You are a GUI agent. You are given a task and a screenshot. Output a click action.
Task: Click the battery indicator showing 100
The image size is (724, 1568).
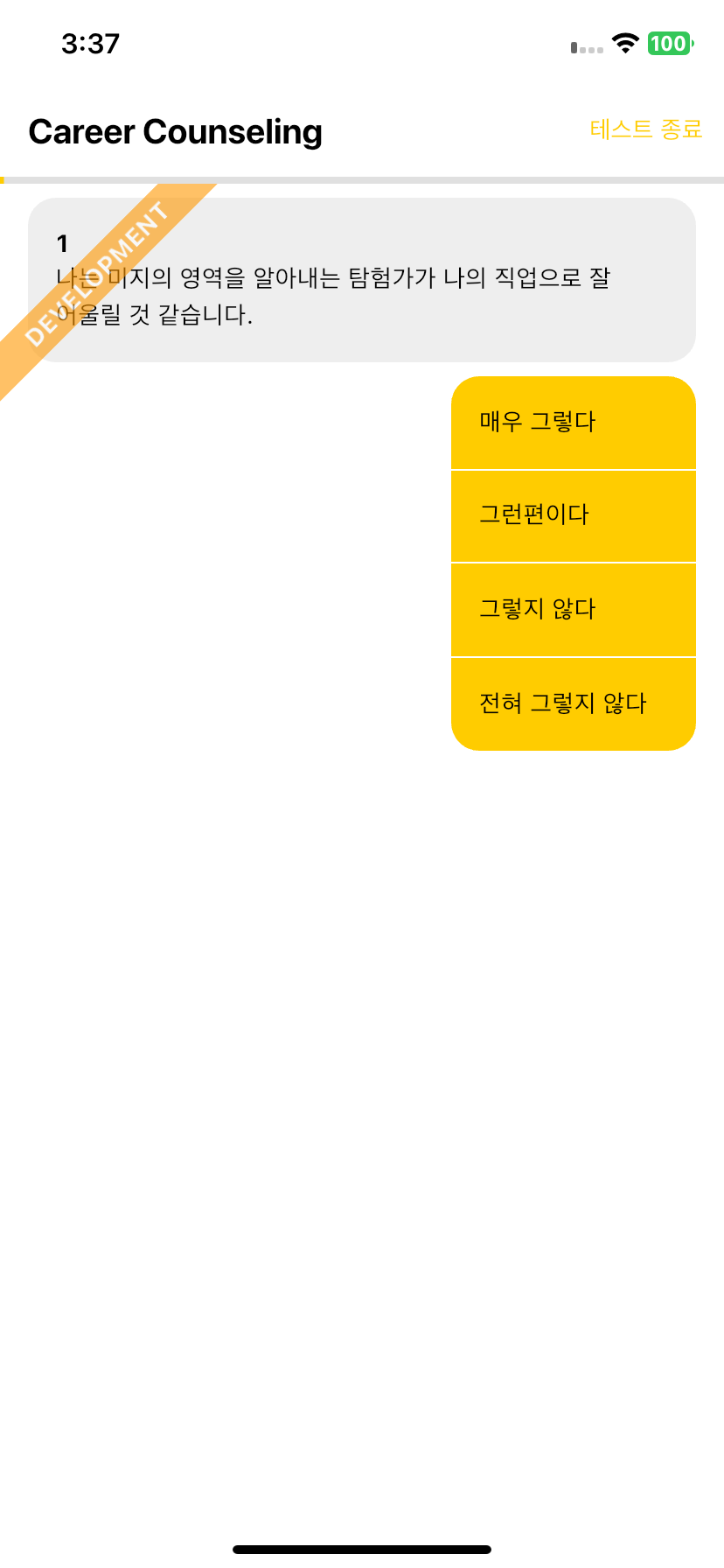(x=668, y=45)
